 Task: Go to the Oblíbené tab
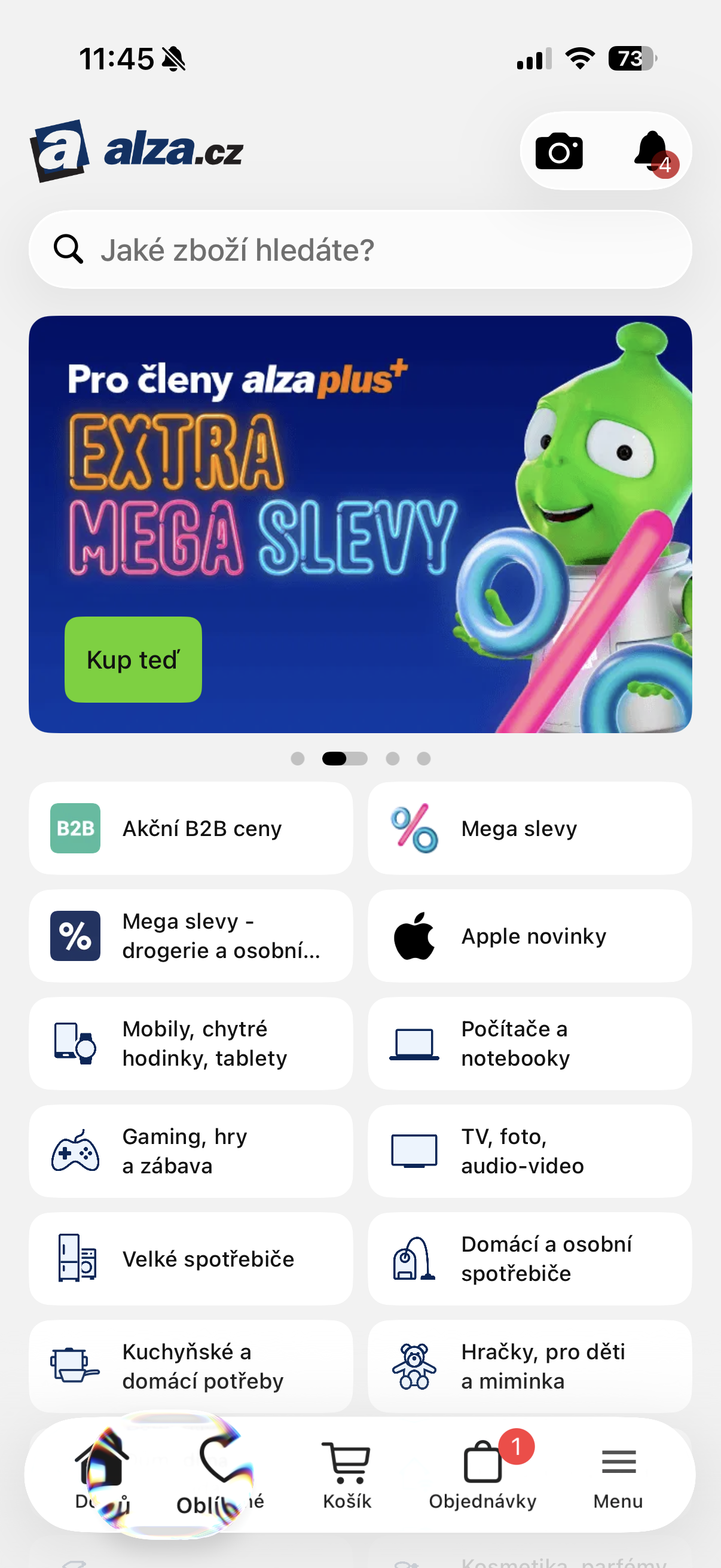click(220, 1475)
